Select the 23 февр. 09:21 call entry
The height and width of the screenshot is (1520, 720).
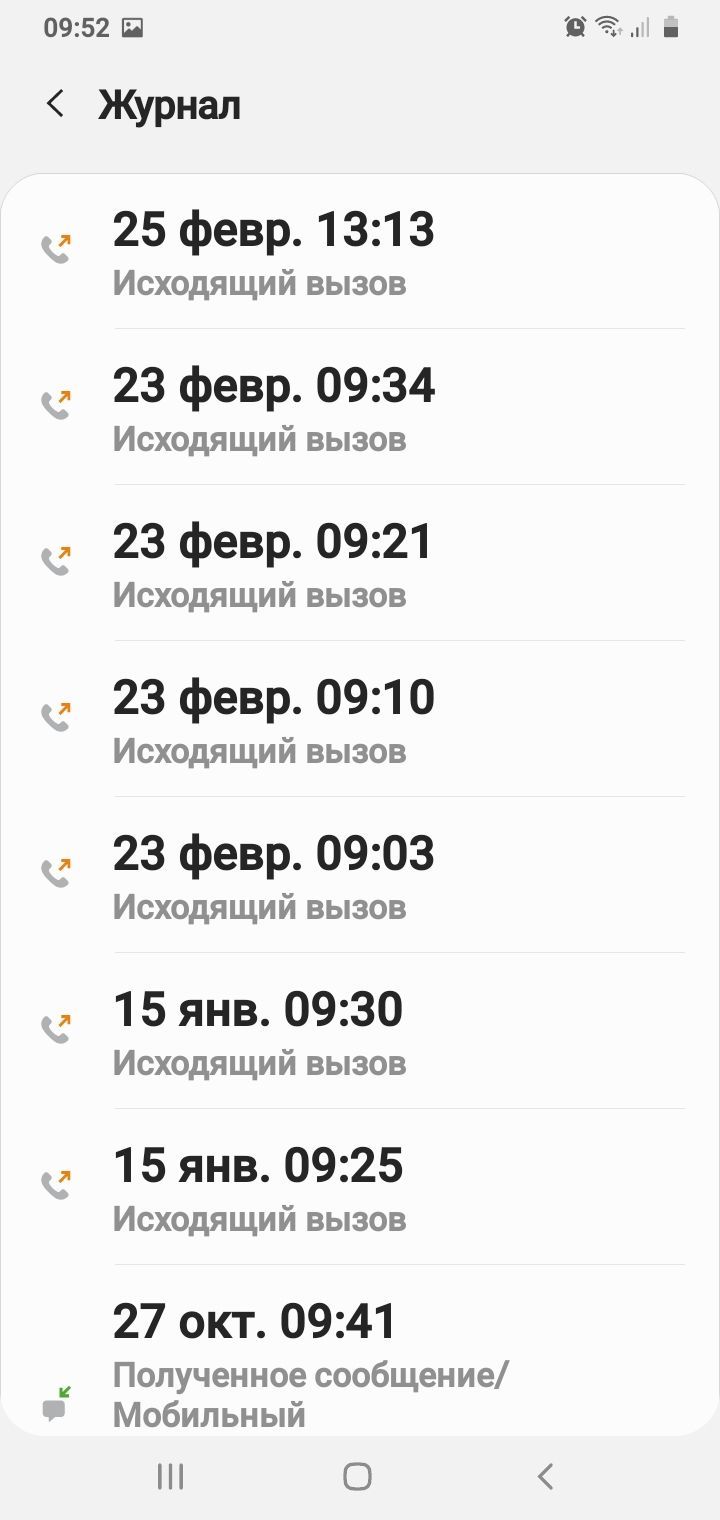[x=360, y=564]
